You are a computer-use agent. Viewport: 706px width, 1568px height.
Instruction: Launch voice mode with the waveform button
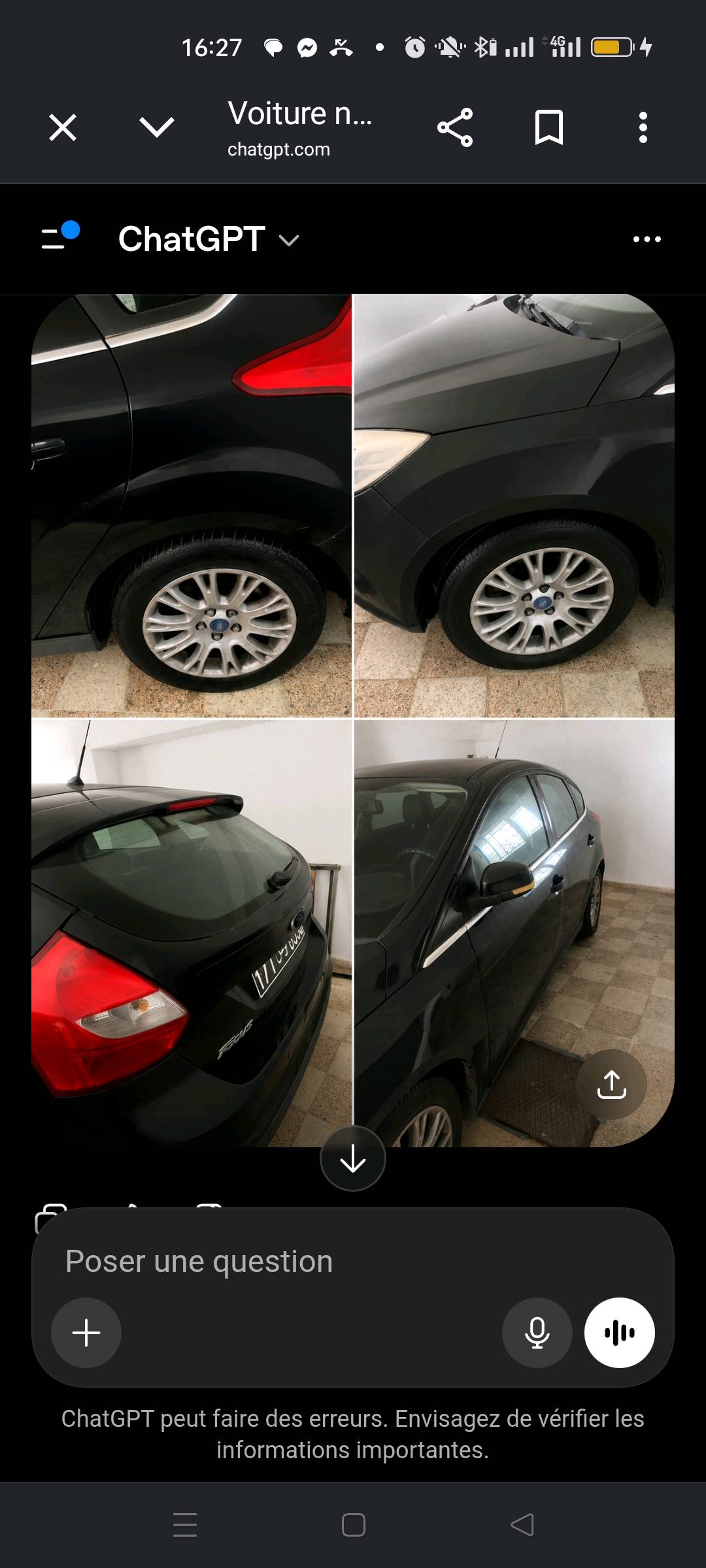pos(620,1333)
